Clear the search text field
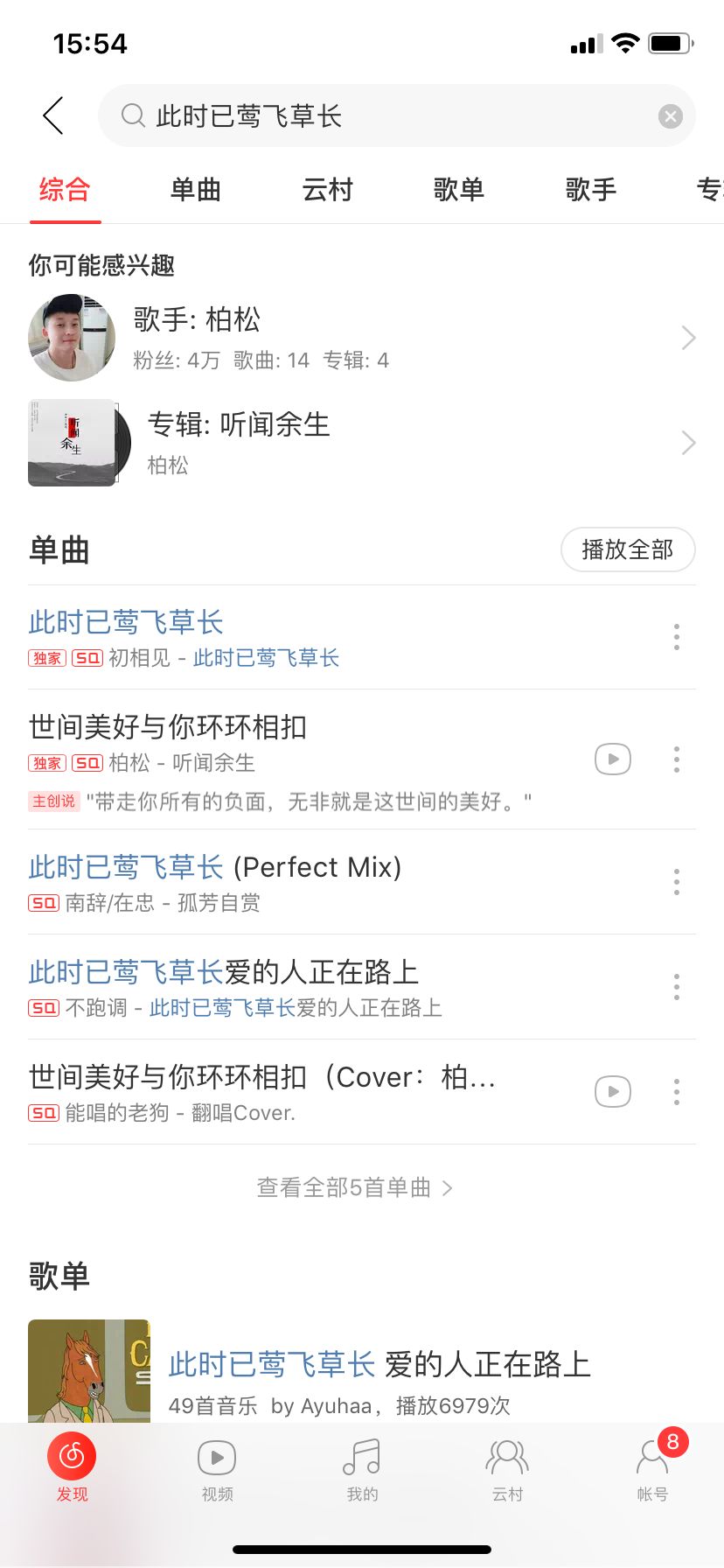Screen dimensions: 724x1568 (x=670, y=116)
